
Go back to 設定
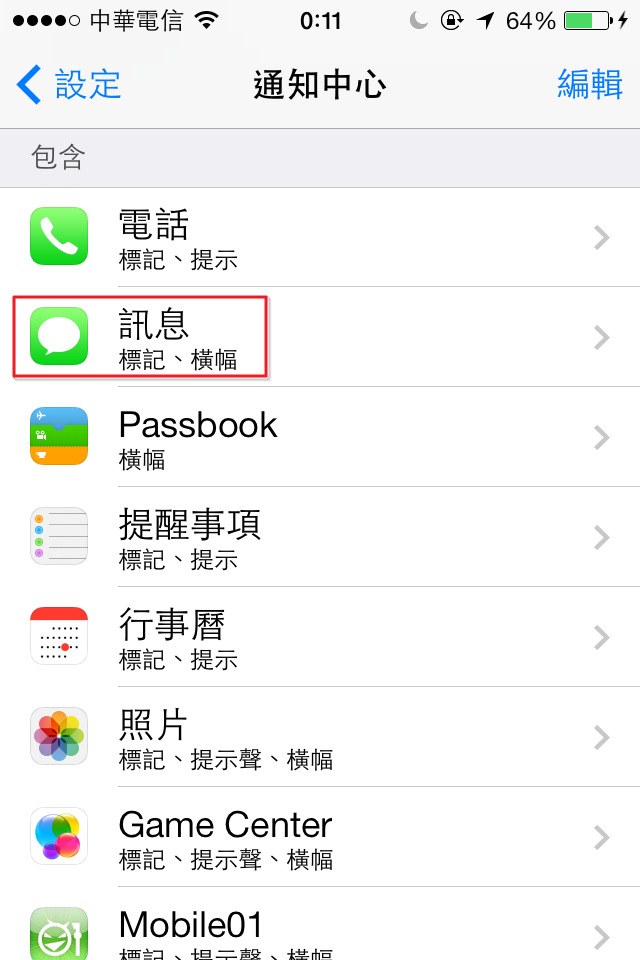pos(68,85)
